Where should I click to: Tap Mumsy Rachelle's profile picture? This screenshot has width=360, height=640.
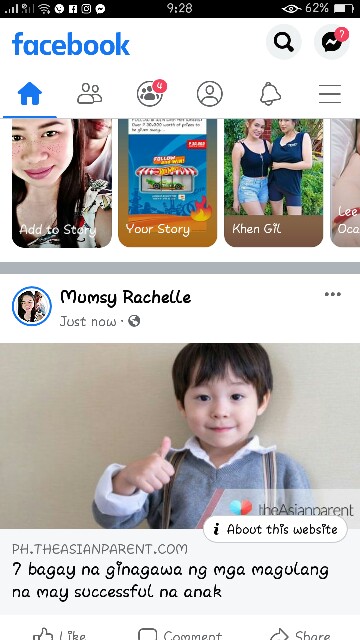pyautogui.click(x=32, y=306)
